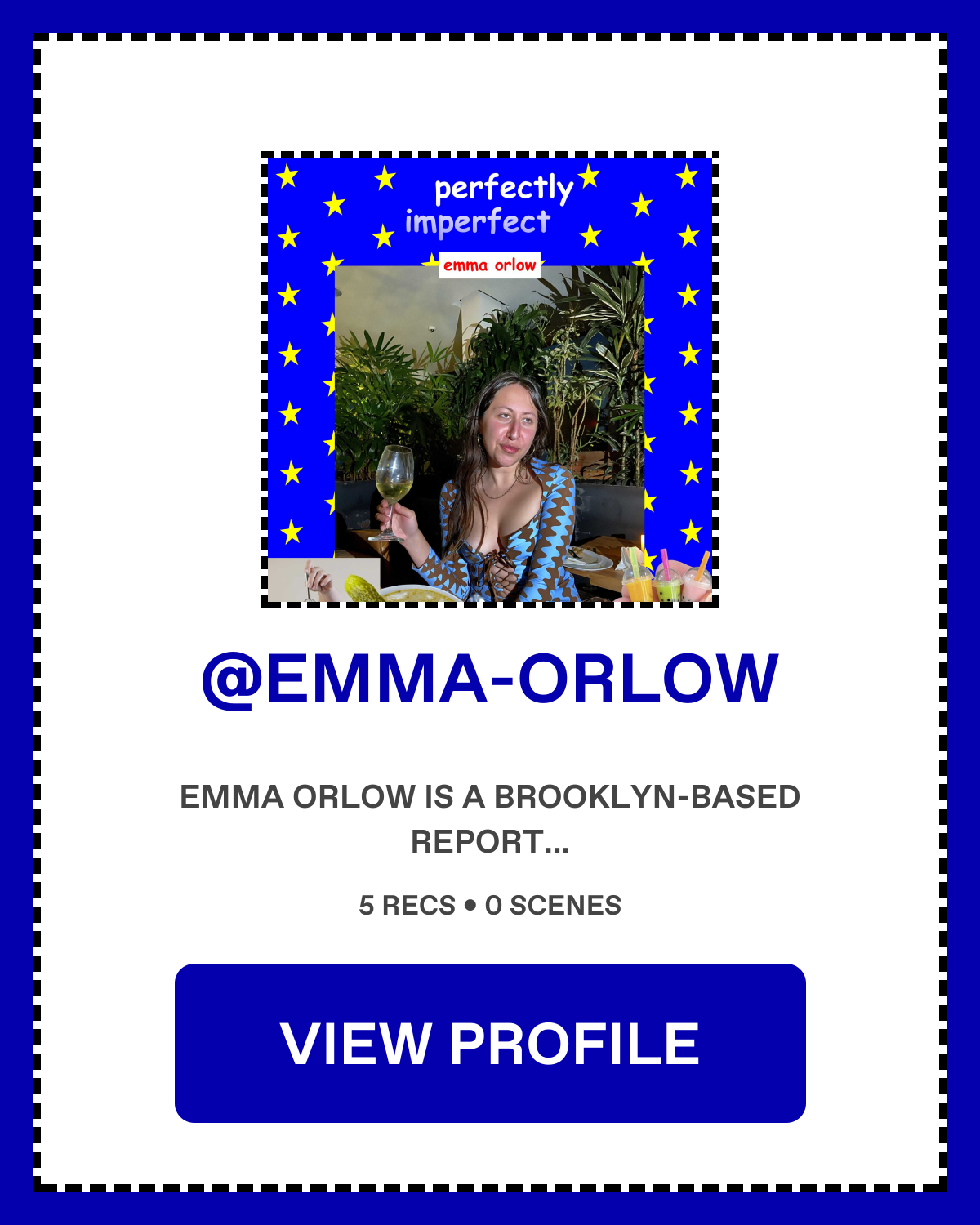Image resolution: width=980 pixels, height=1225 pixels.
Task: Open the @EMMA-ORLOW username link
Action: tap(490, 679)
